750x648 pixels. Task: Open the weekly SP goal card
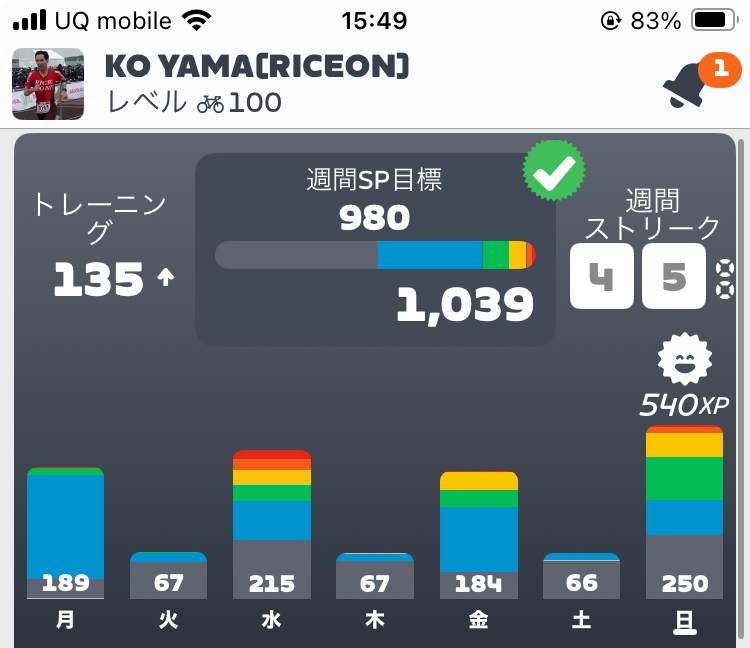click(374, 249)
